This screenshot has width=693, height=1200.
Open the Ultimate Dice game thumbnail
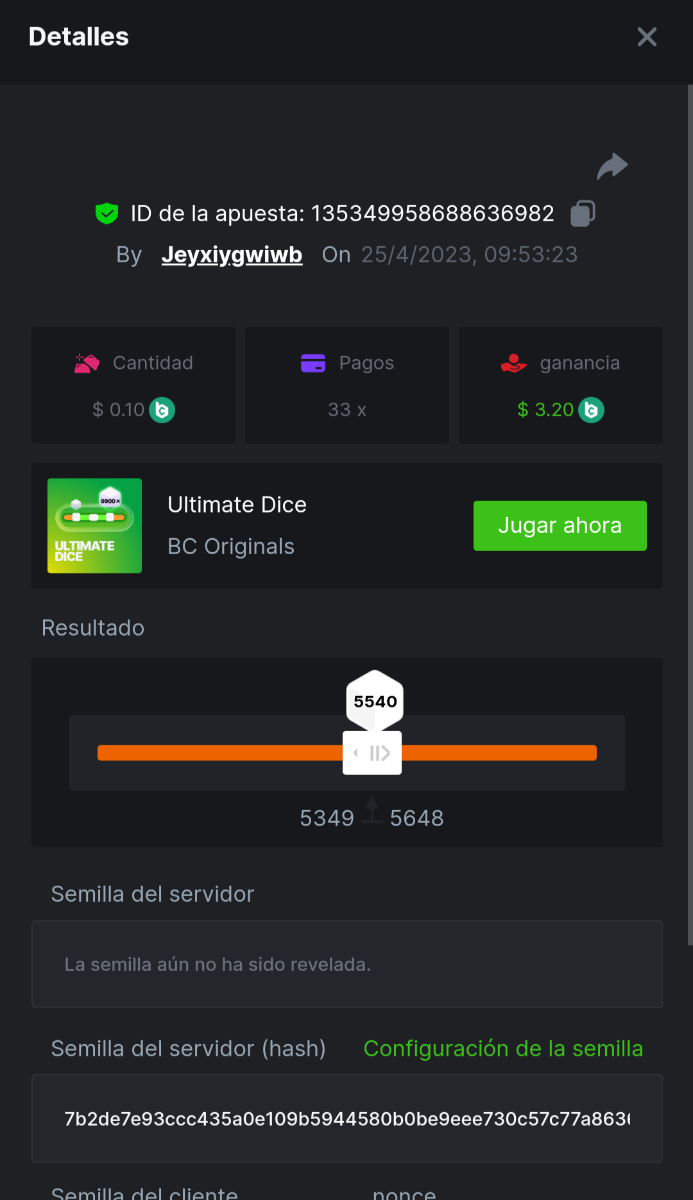pos(95,526)
